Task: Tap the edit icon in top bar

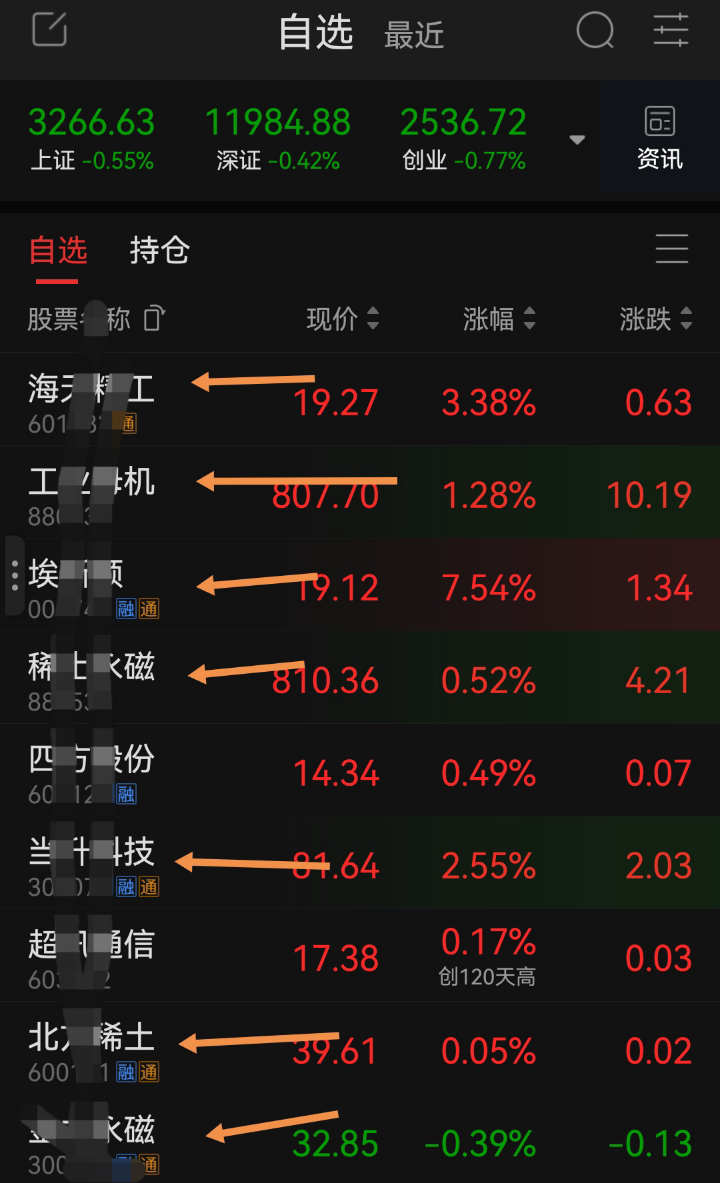Action: tap(50, 29)
